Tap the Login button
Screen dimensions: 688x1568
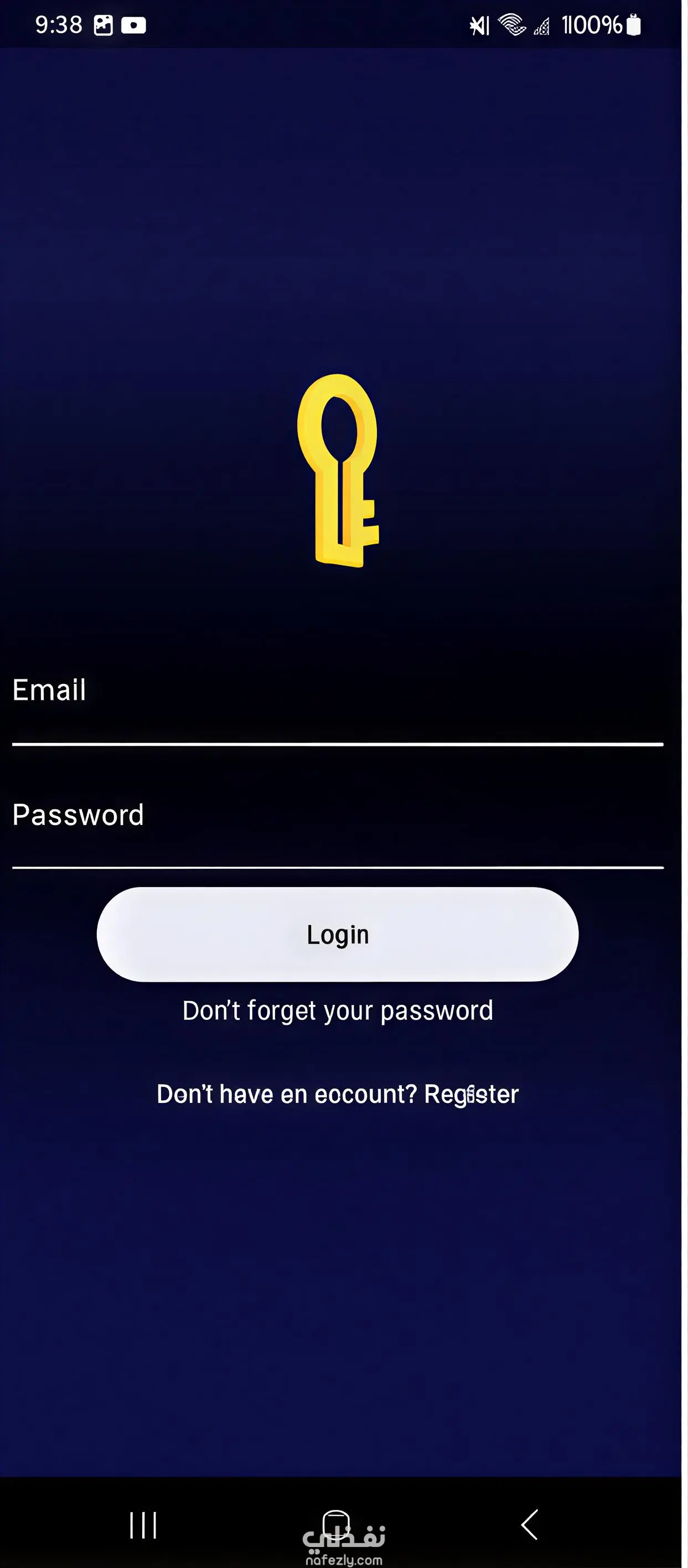338,935
